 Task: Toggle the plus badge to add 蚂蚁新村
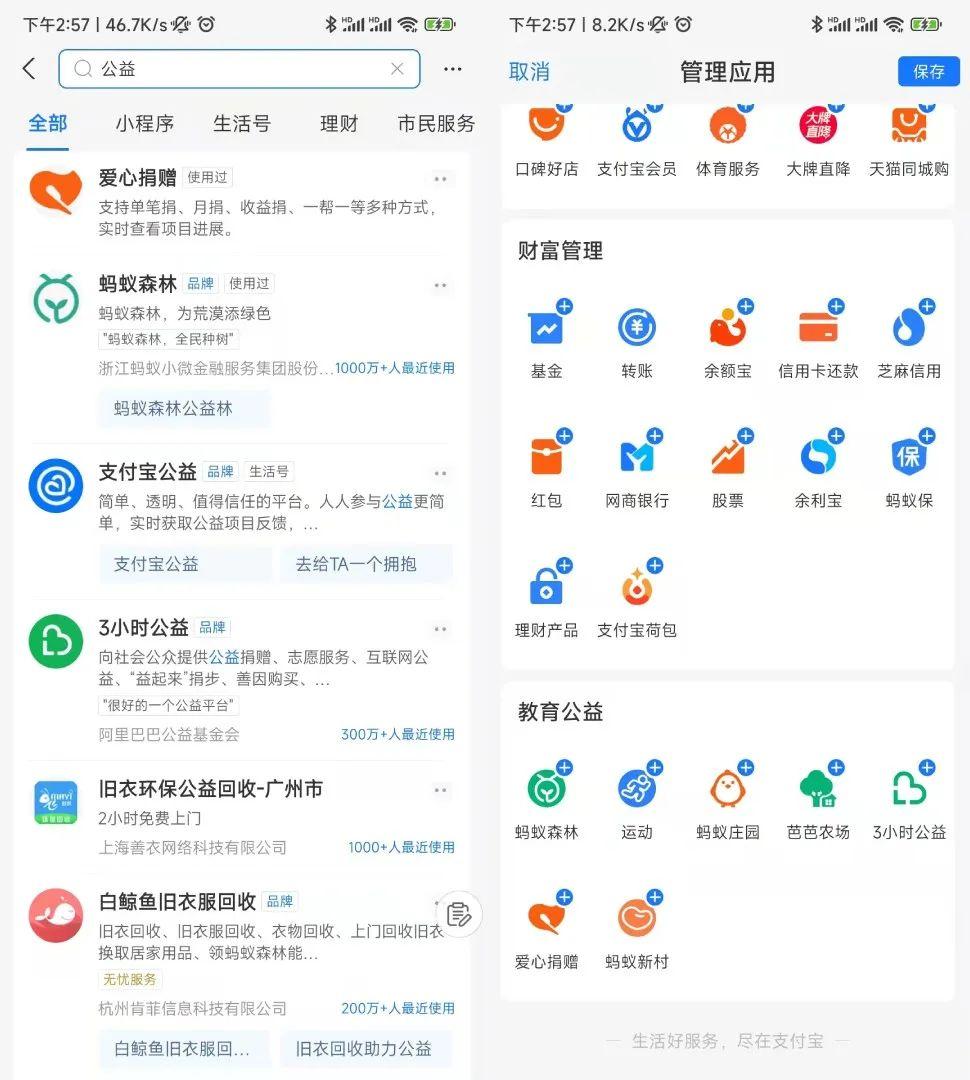[655, 897]
